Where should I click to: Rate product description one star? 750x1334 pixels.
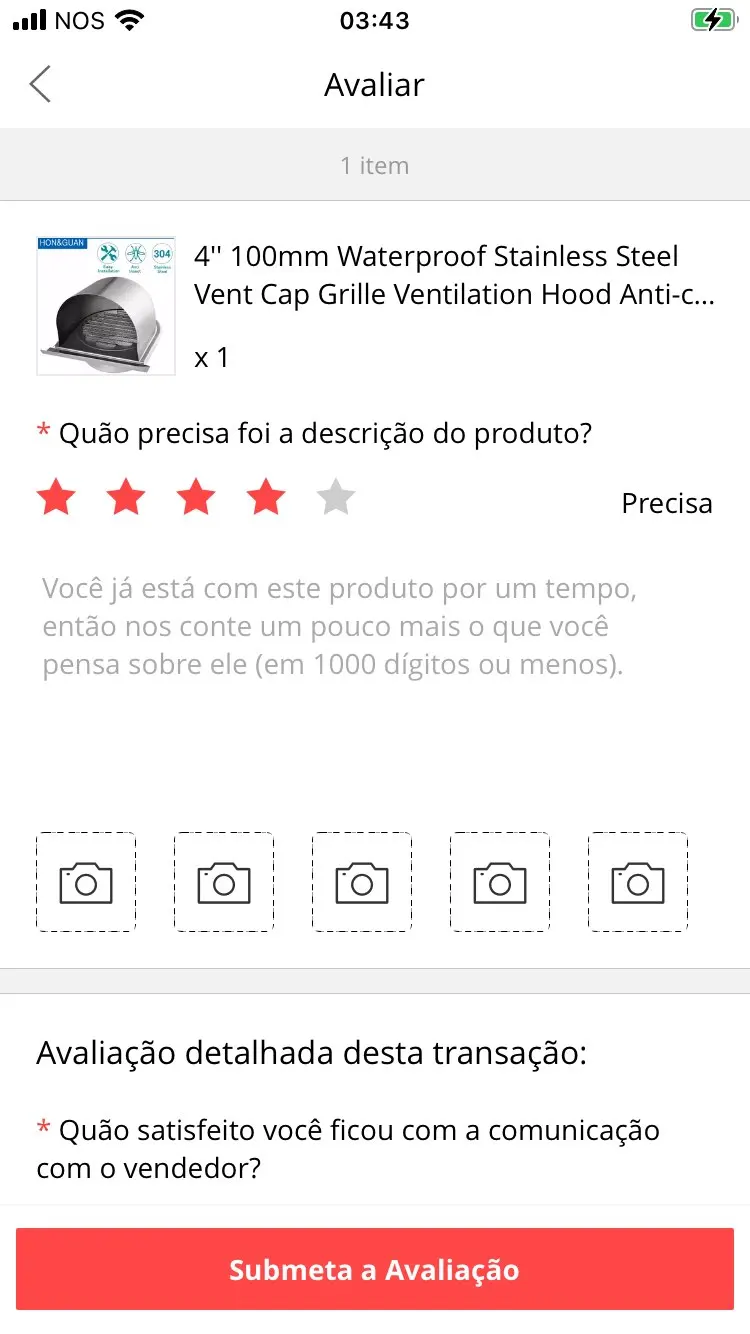(x=56, y=497)
